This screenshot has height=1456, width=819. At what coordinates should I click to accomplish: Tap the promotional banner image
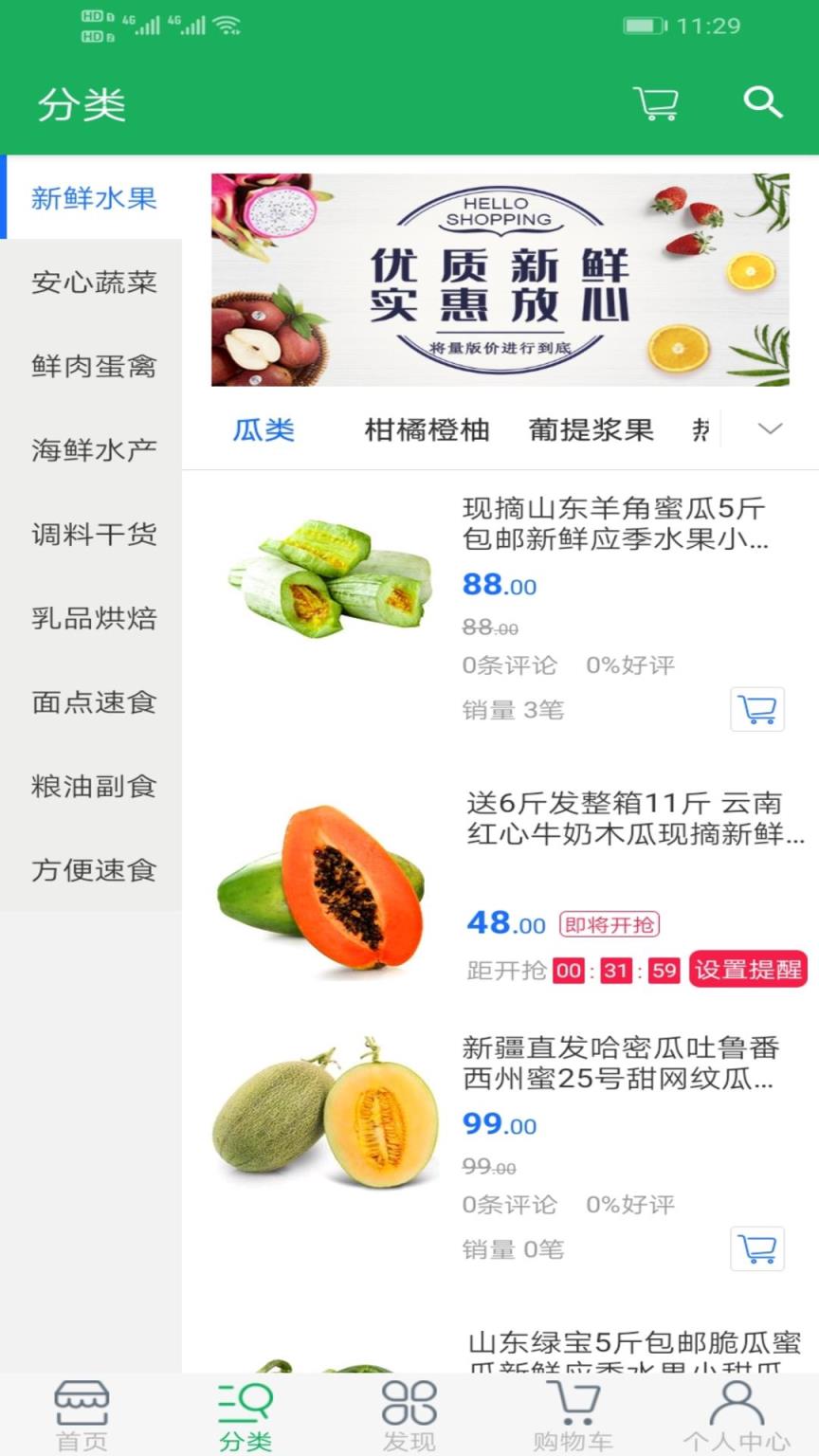click(x=500, y=280)
